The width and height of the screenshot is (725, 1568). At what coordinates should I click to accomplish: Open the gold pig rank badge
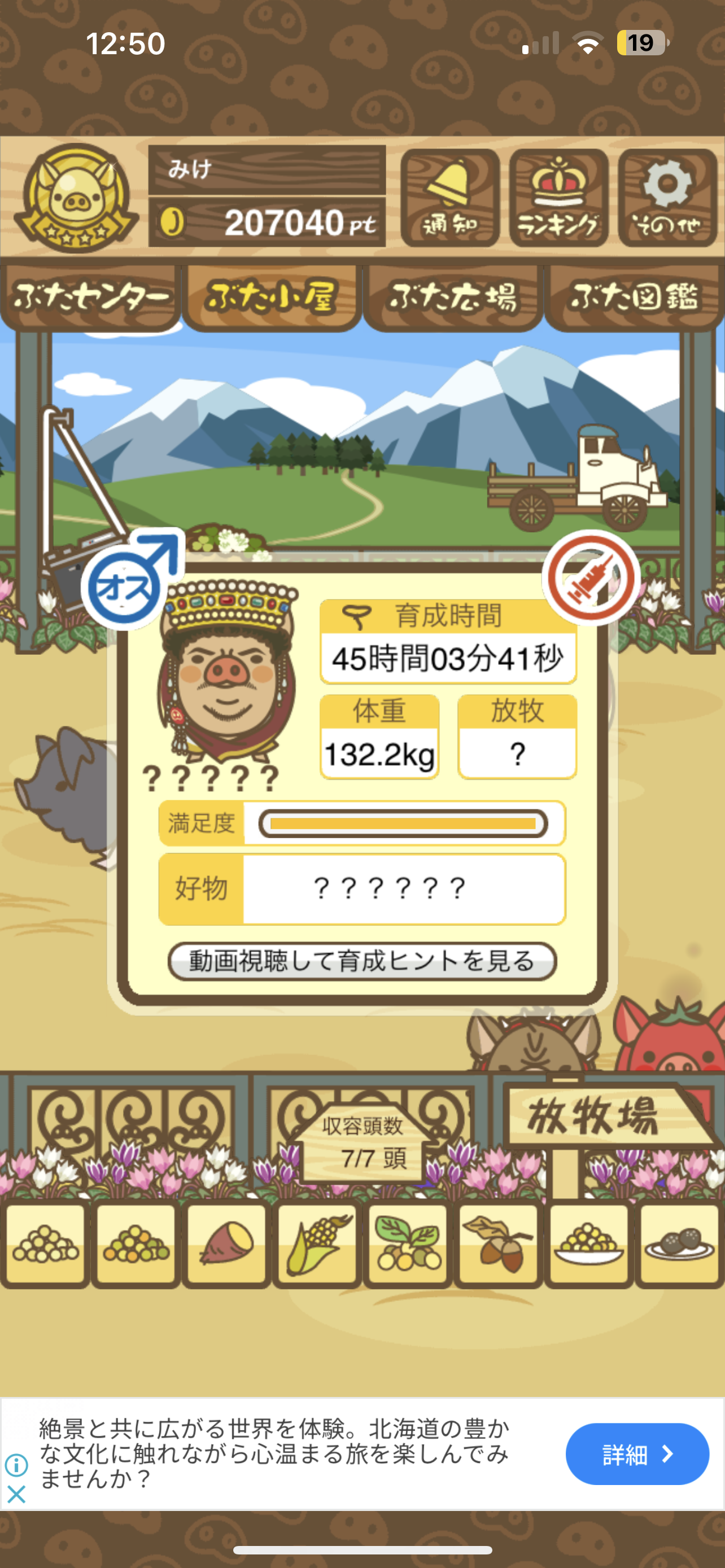(76, 198)
